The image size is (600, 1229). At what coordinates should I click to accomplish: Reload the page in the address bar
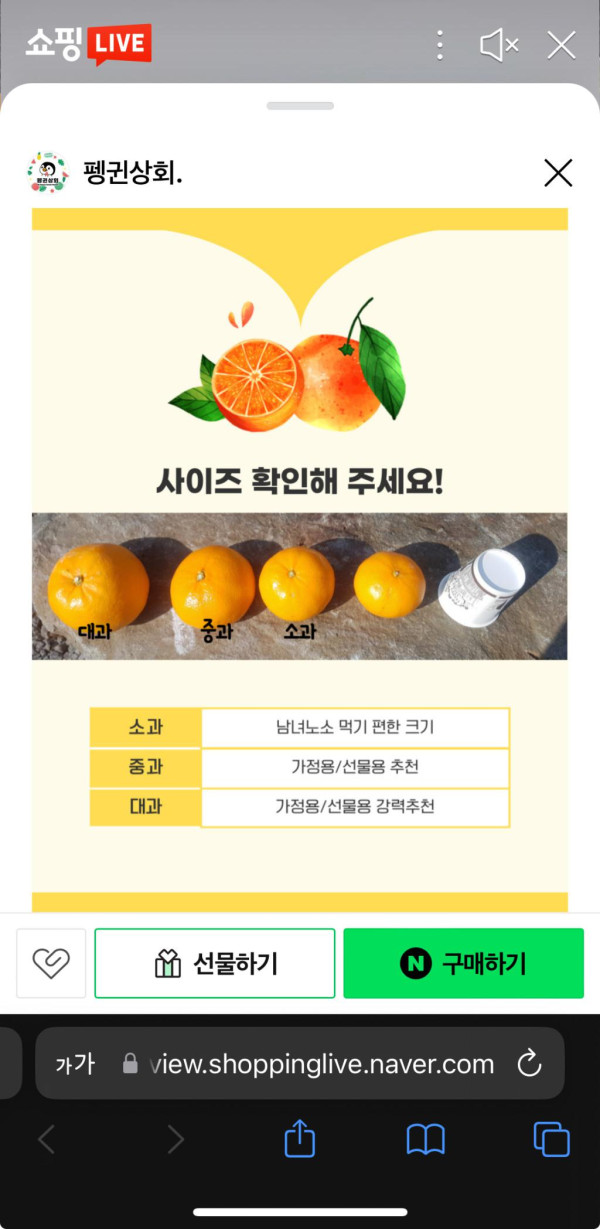(x=529, y=1064)
